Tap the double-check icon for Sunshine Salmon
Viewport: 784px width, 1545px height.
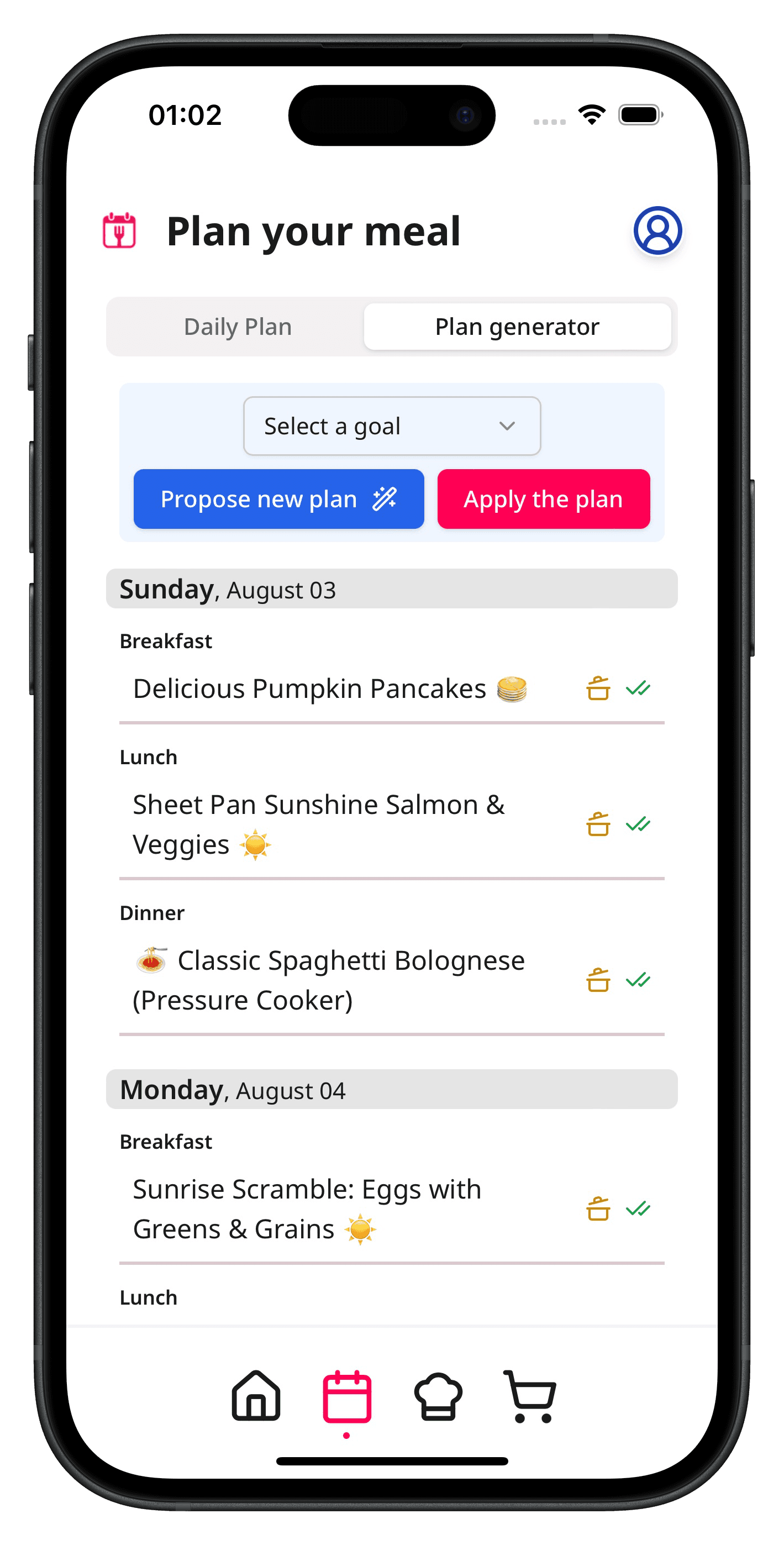(x=638, y=824)
